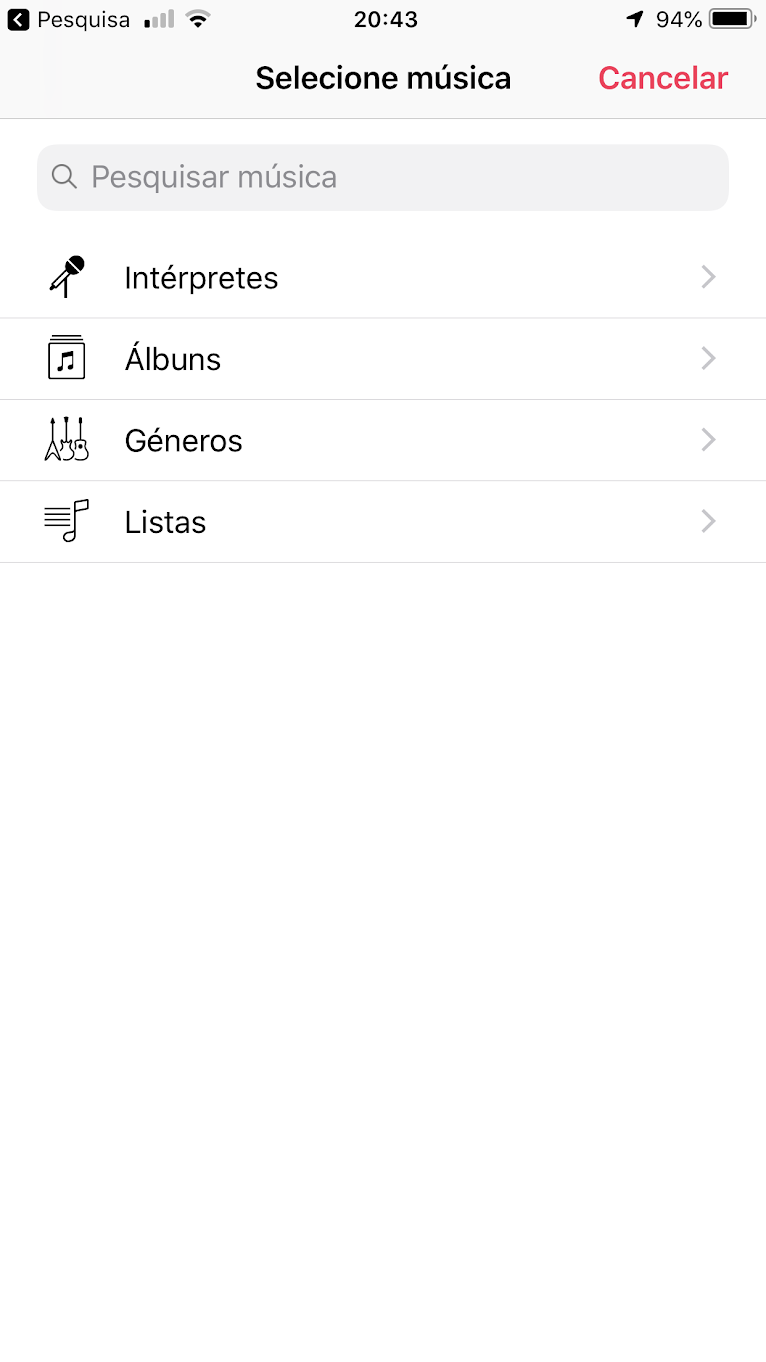
Task: Tap the Pesquisar música search field
Action: pos(383,177)
